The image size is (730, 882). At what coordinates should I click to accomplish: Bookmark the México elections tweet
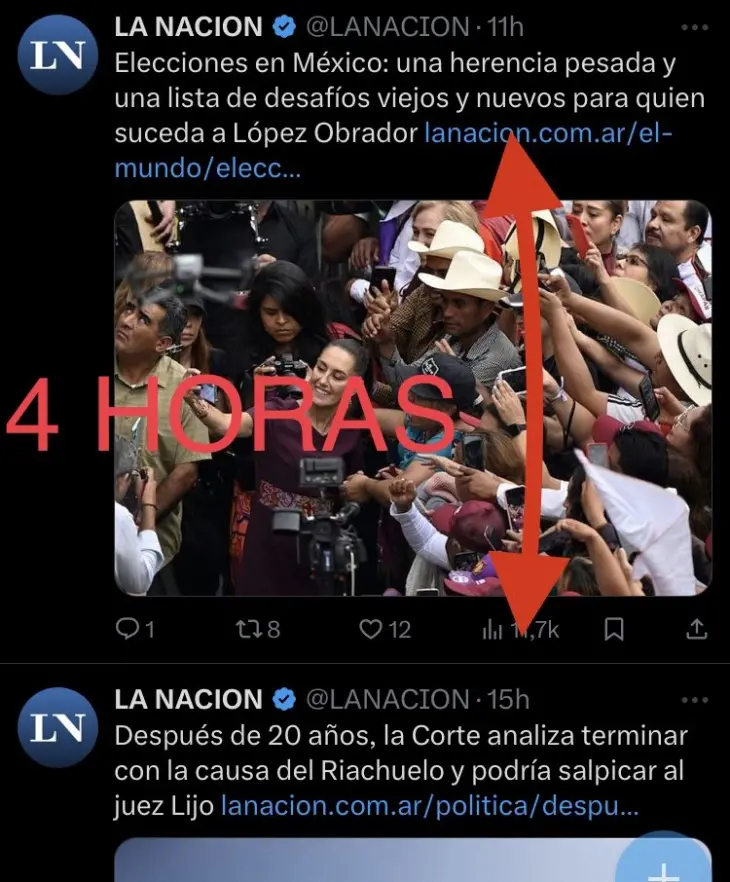coord(615,629)
